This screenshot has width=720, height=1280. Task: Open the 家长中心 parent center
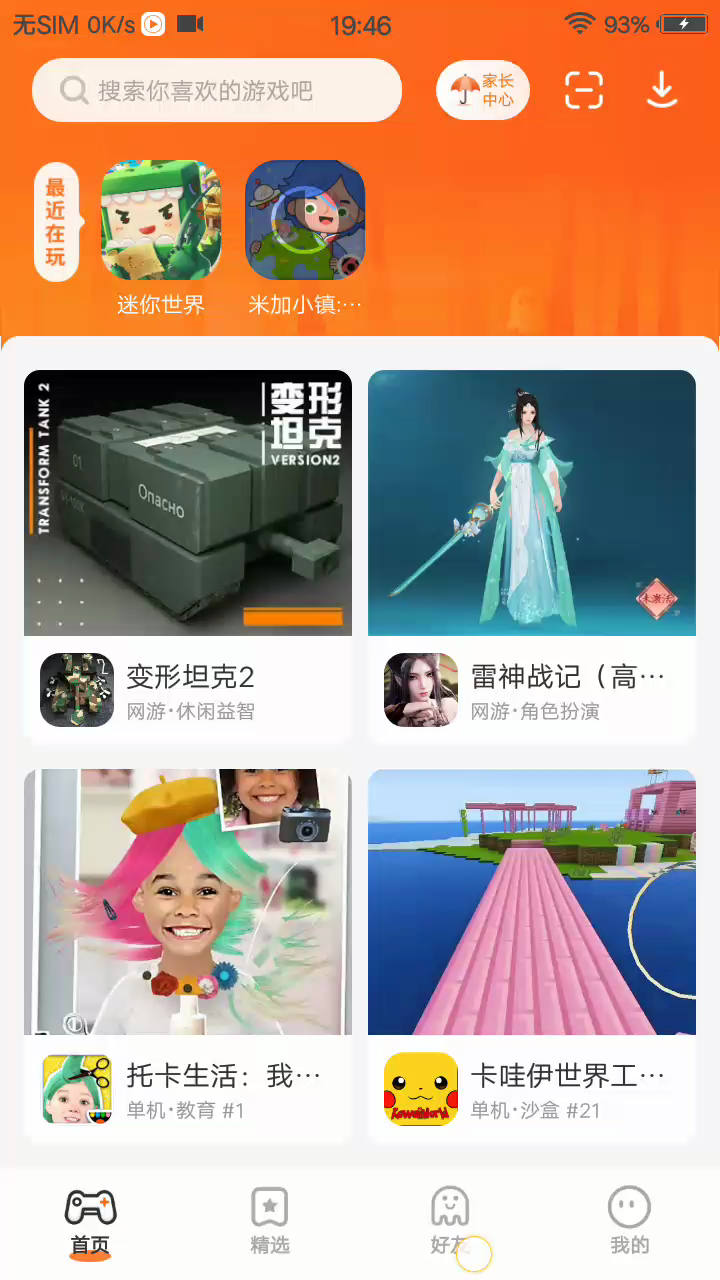[483, 91]
